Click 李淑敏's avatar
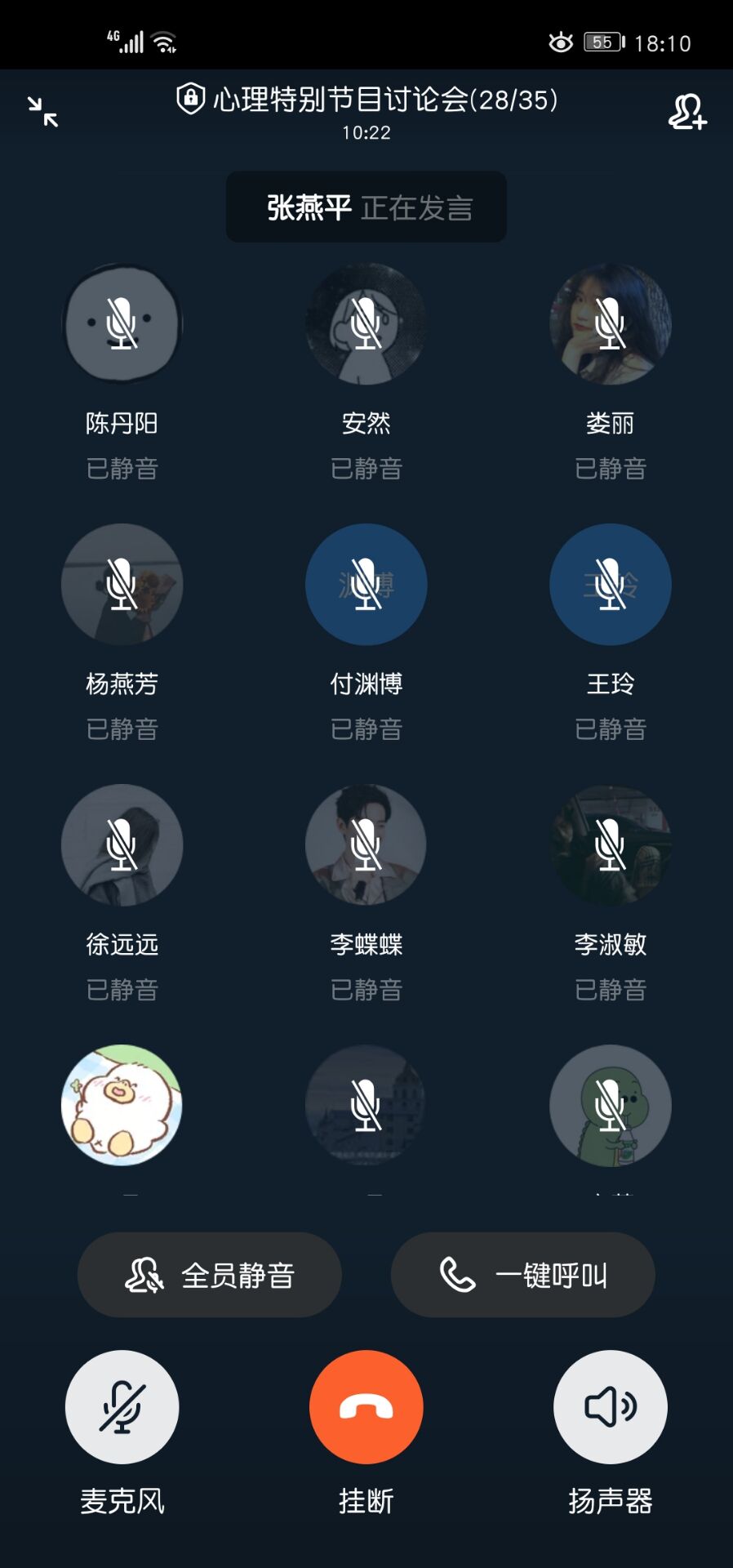 610,845
